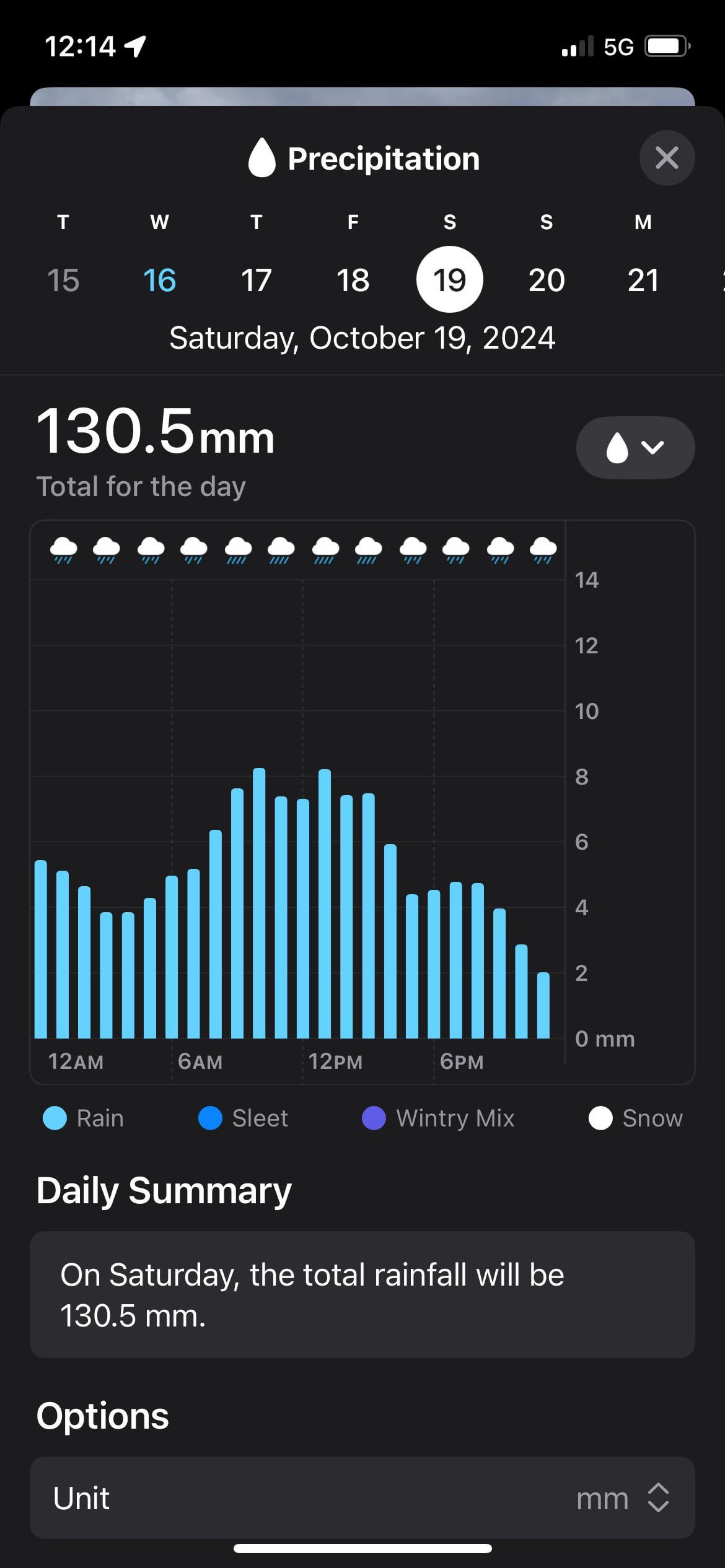Open the weather metric dropdown

[635, 447]
